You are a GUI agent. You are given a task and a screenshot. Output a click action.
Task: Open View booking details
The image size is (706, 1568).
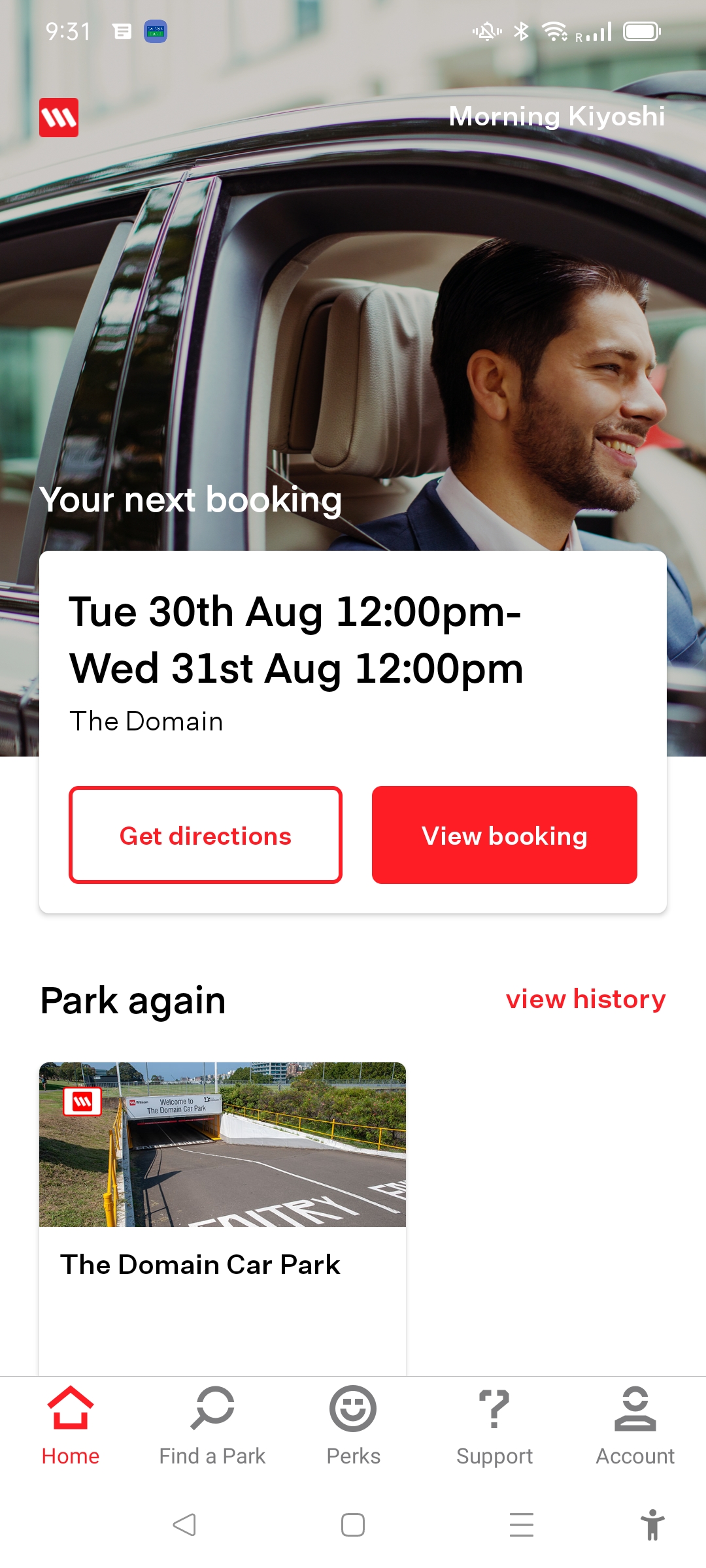tap(504, 835)
